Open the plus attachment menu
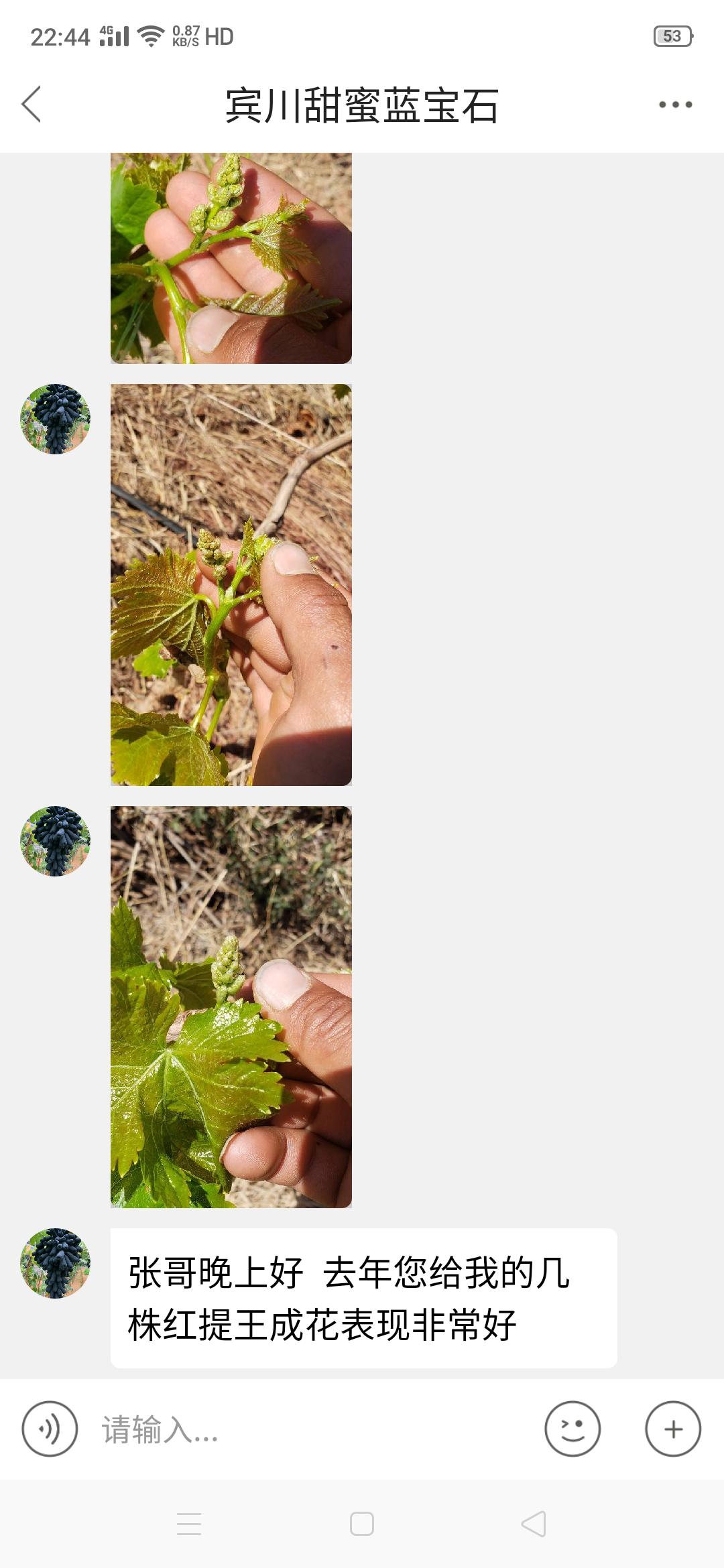The width and height of the screenshot is (724, 1568). click(x=673, y=1429)
